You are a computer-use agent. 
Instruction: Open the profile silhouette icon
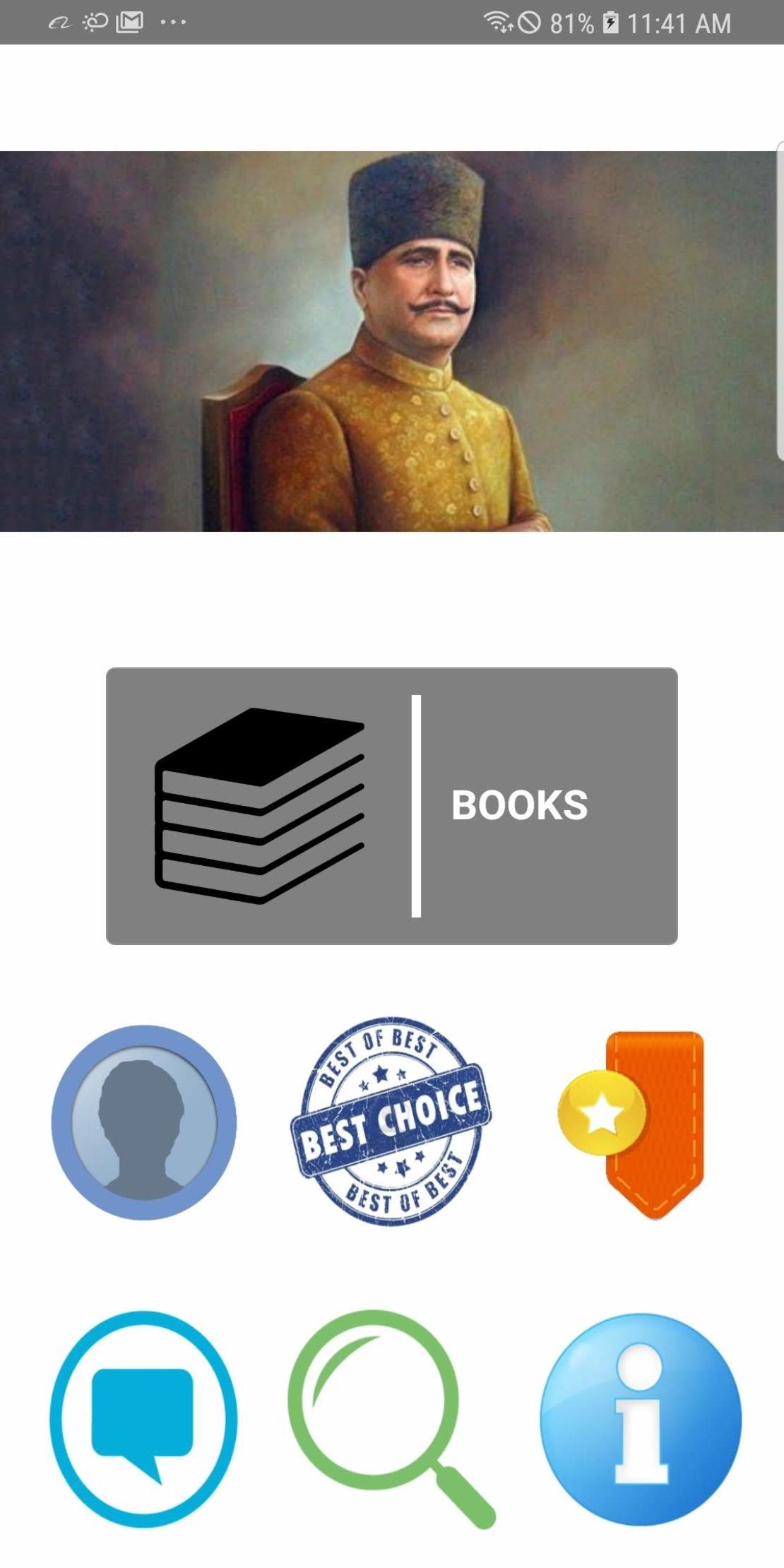coord(144,1122)
